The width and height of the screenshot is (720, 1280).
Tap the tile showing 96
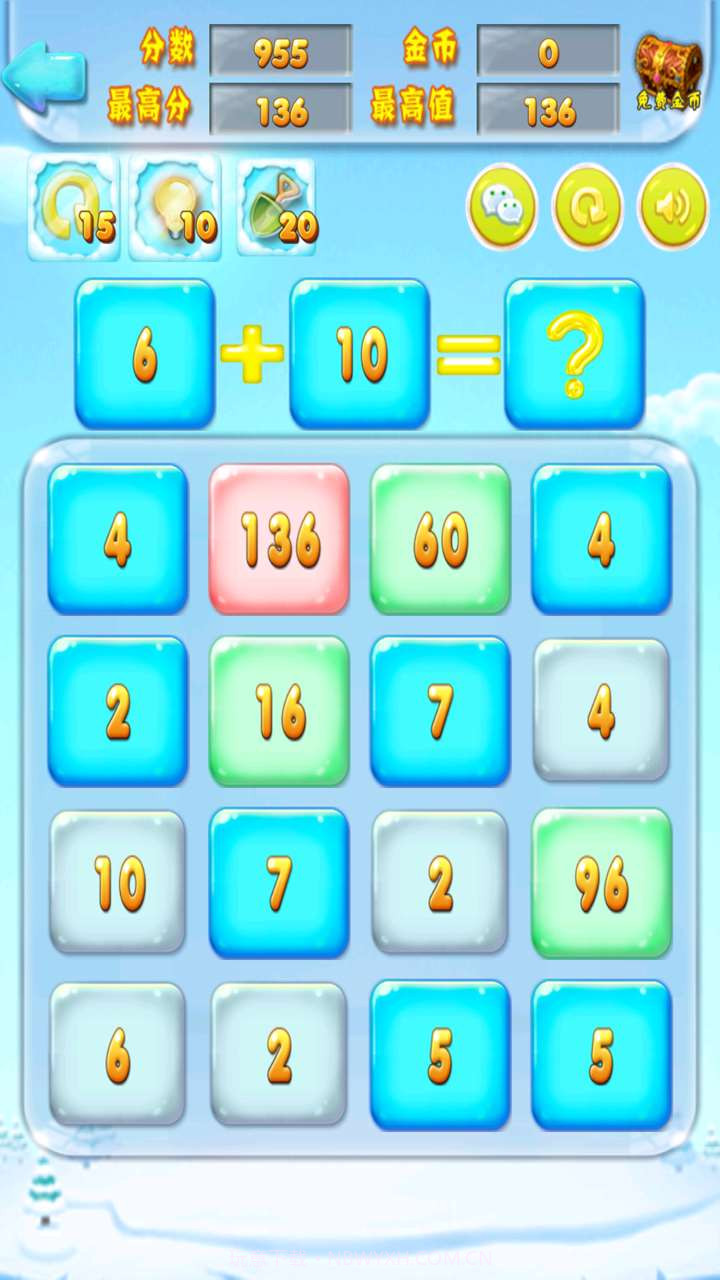pyautogui.click(x=601, y=882)
